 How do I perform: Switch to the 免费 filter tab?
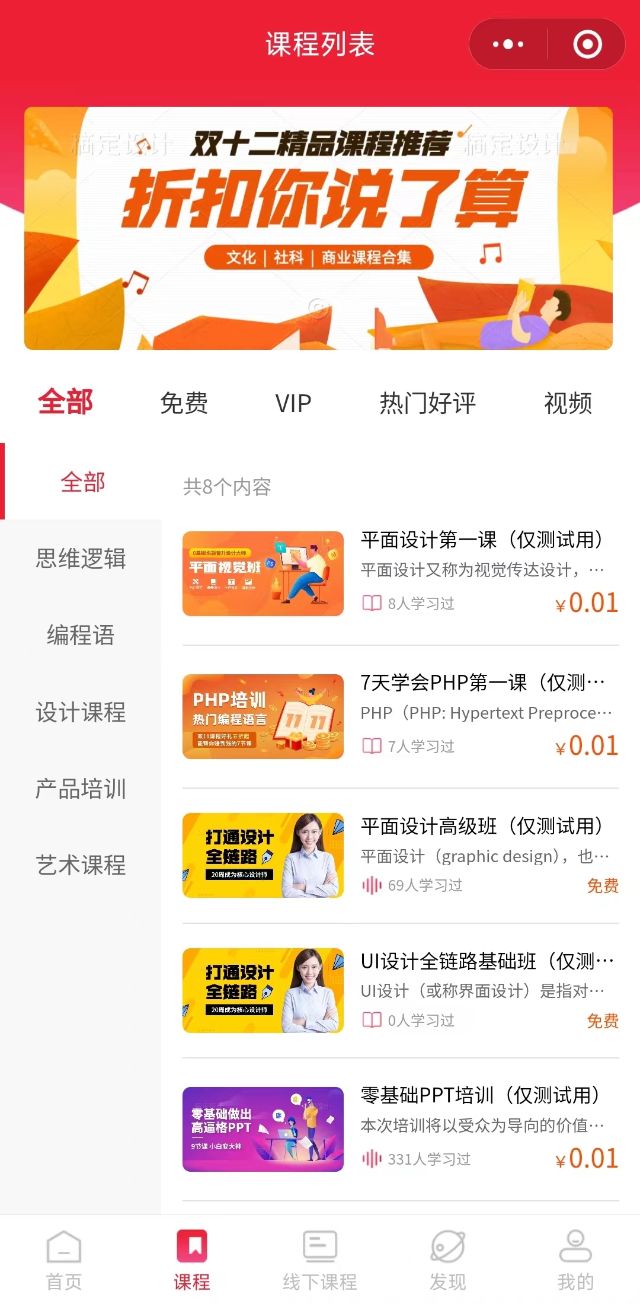(184, 403)
